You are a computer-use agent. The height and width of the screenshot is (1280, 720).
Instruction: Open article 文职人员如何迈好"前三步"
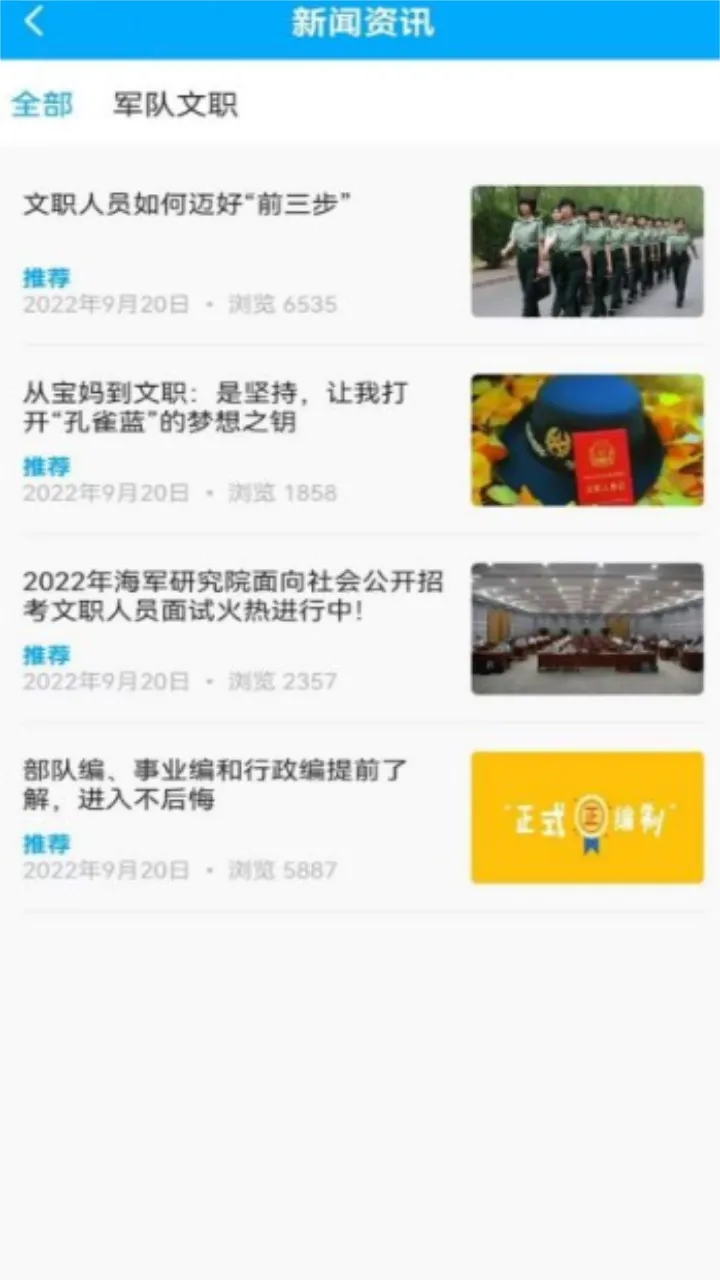(187, 205)
